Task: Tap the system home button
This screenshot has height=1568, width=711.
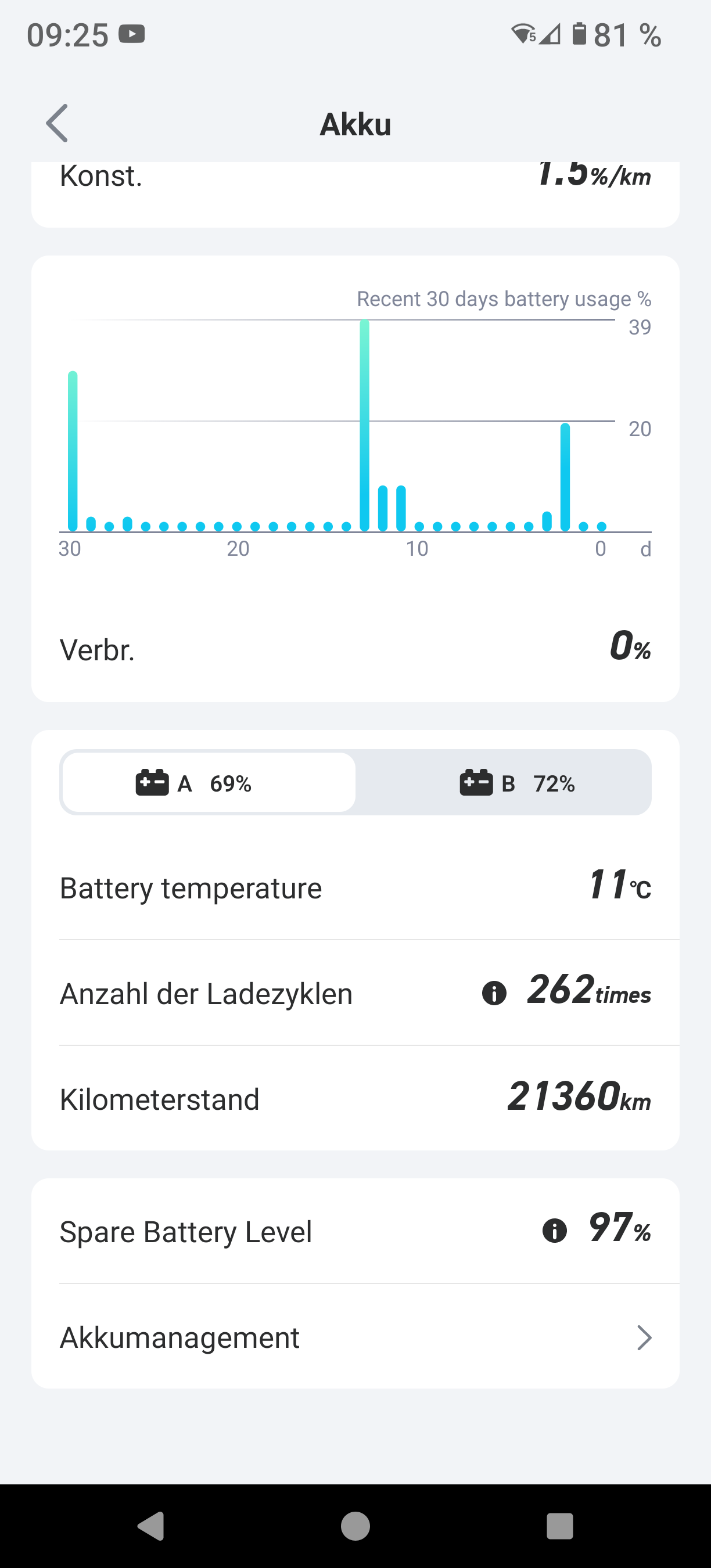Action: (x=355, y=1526)
